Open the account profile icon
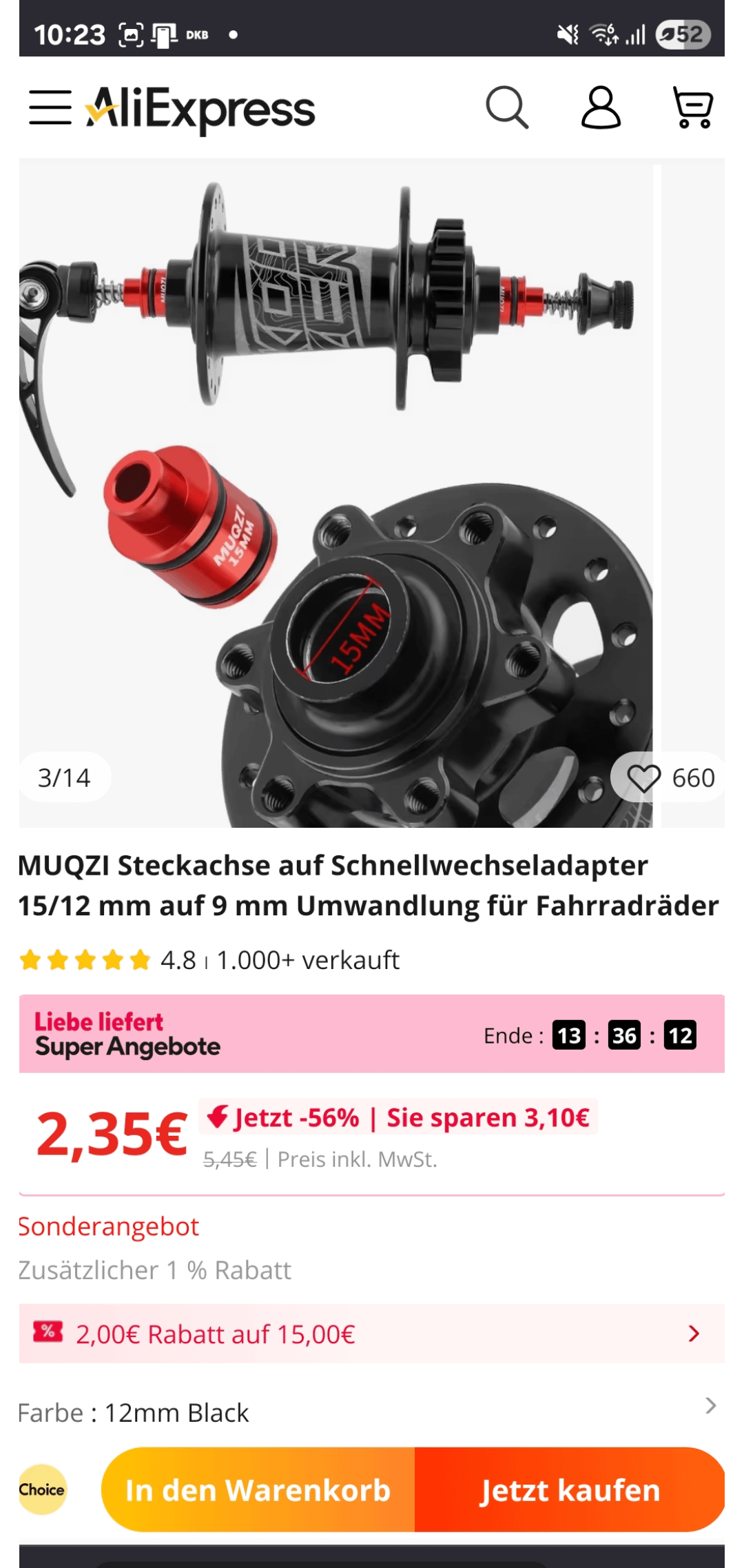Viewport: 744px width, 1568px height. pos(601,108)
